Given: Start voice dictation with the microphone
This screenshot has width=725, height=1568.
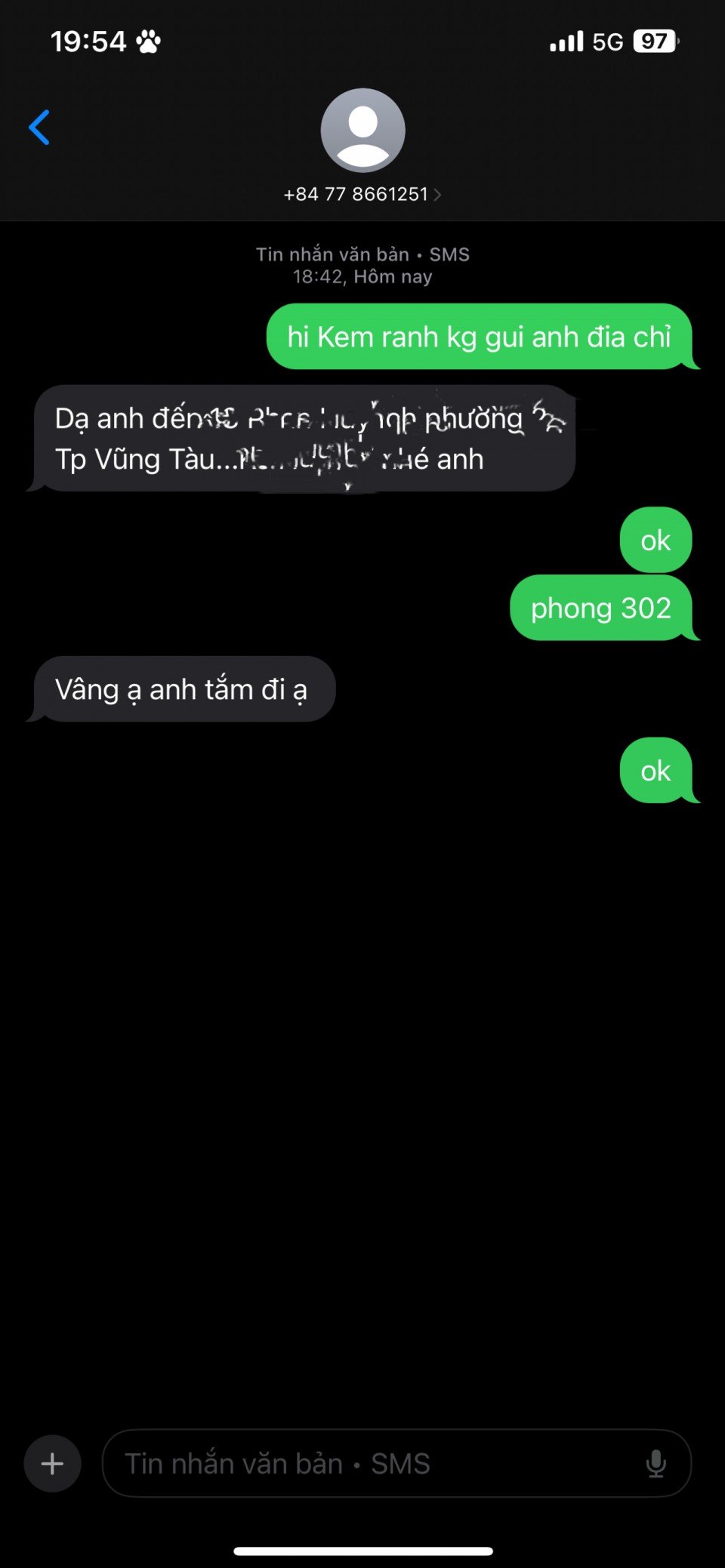Looking at the screenshot, I should pyautogui.click(x=656, y=1464).
